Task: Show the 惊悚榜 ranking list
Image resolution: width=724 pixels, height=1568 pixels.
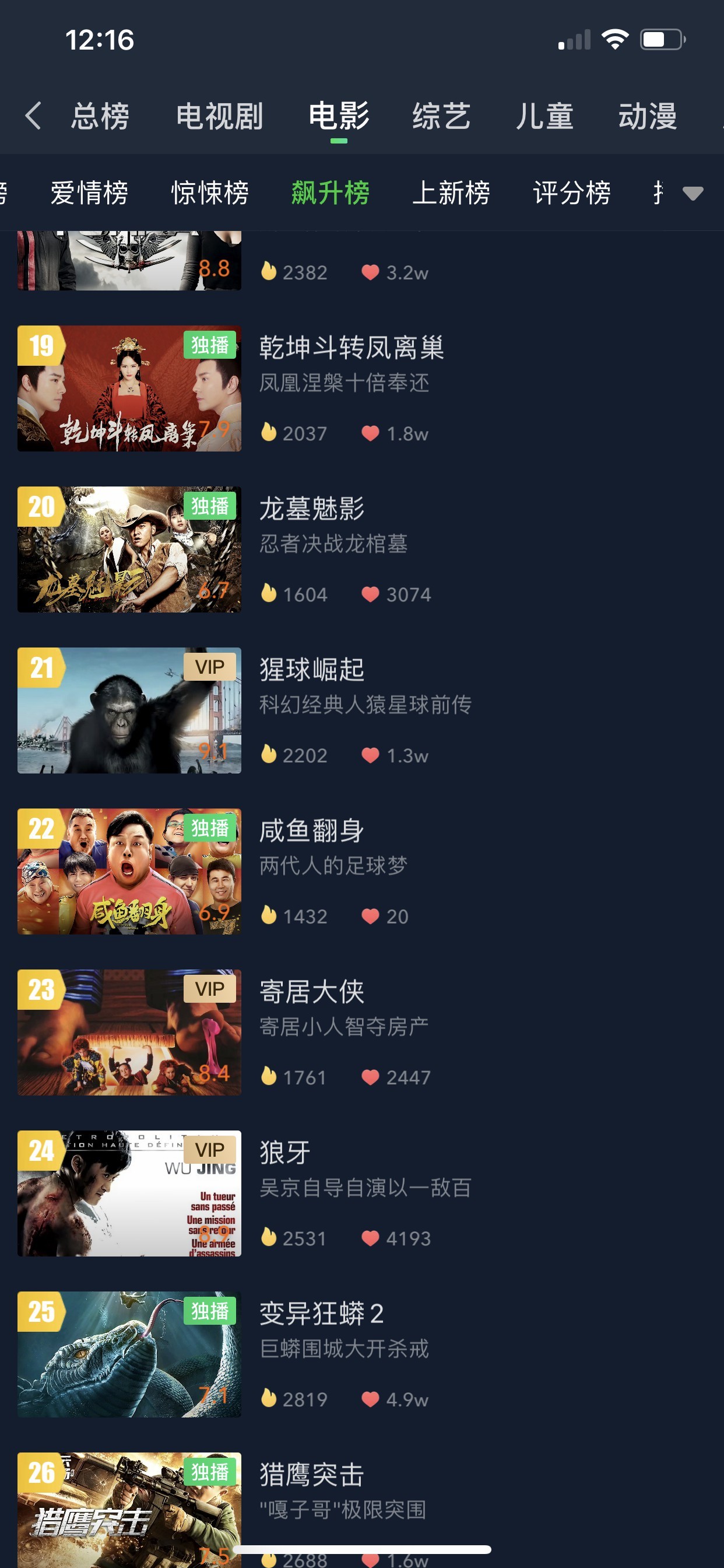Action: coord(210,193)
